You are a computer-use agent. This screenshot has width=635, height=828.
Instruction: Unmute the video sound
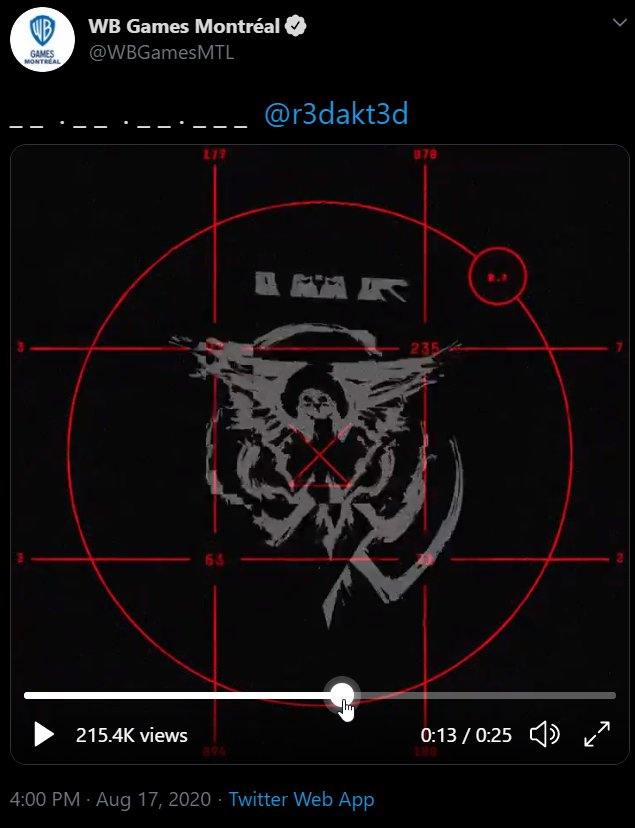pos(545,735)
